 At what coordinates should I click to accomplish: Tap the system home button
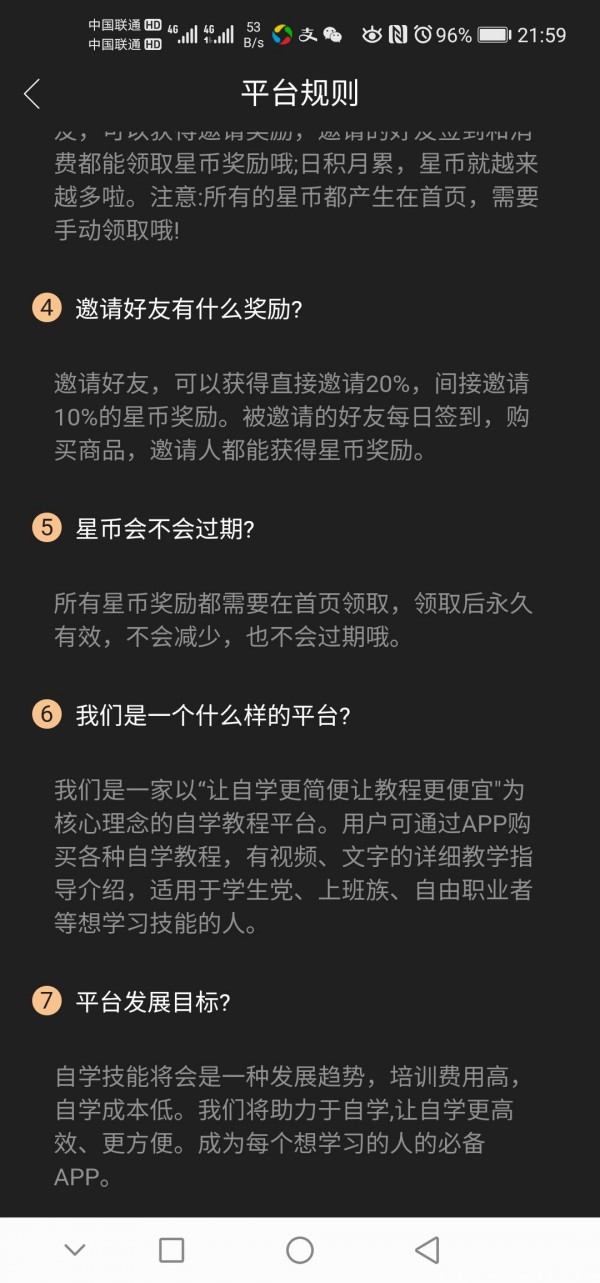pyautogui.click(x=300, y=1250)
